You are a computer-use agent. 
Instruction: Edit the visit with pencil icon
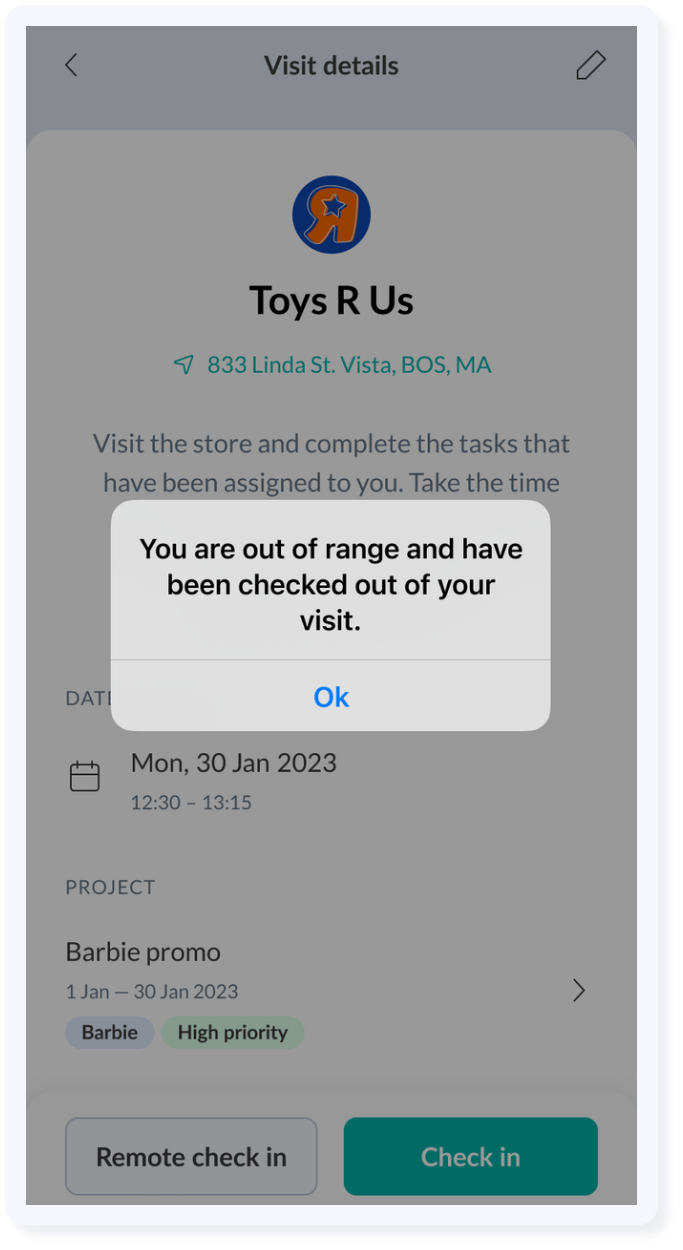coord(591,66)
